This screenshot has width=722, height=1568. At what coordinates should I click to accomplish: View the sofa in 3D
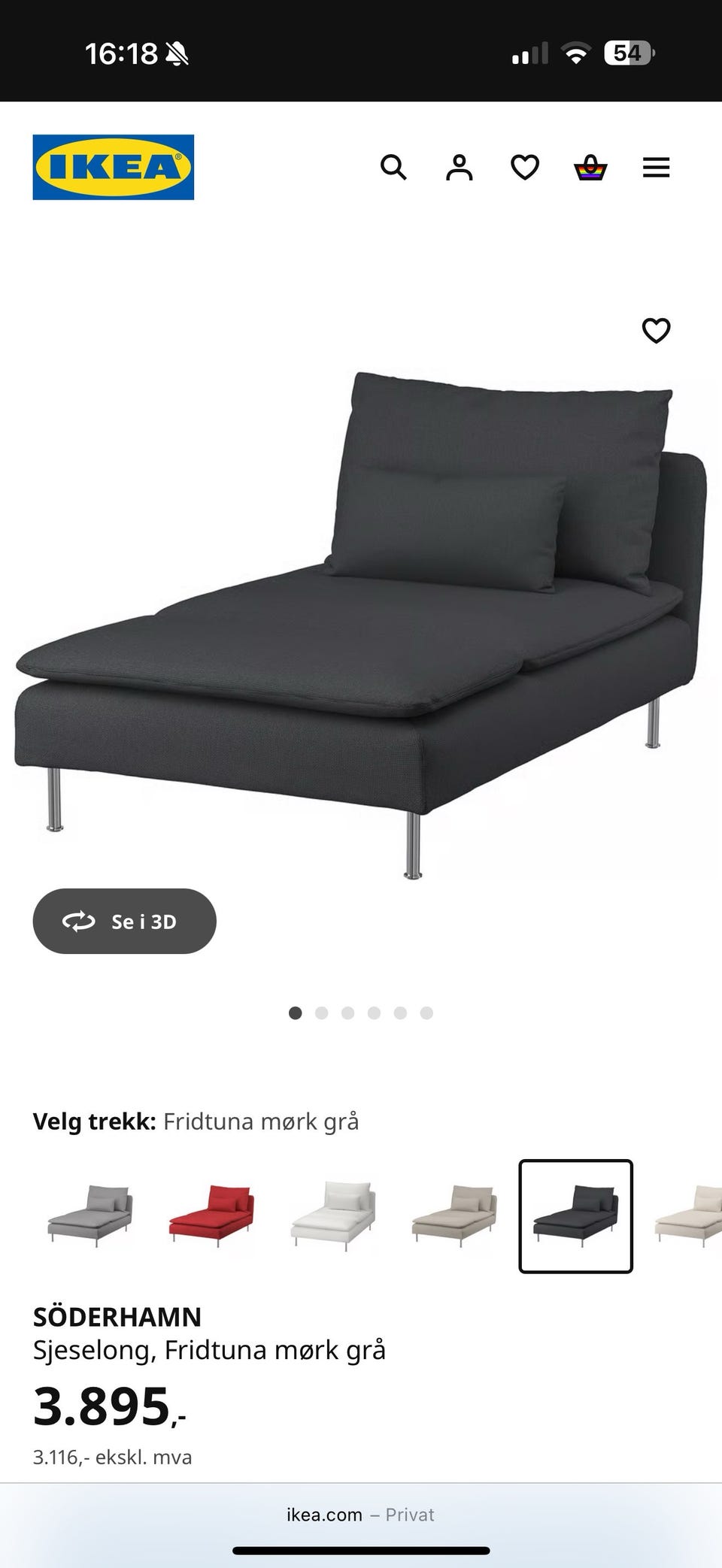click(125, 921)
